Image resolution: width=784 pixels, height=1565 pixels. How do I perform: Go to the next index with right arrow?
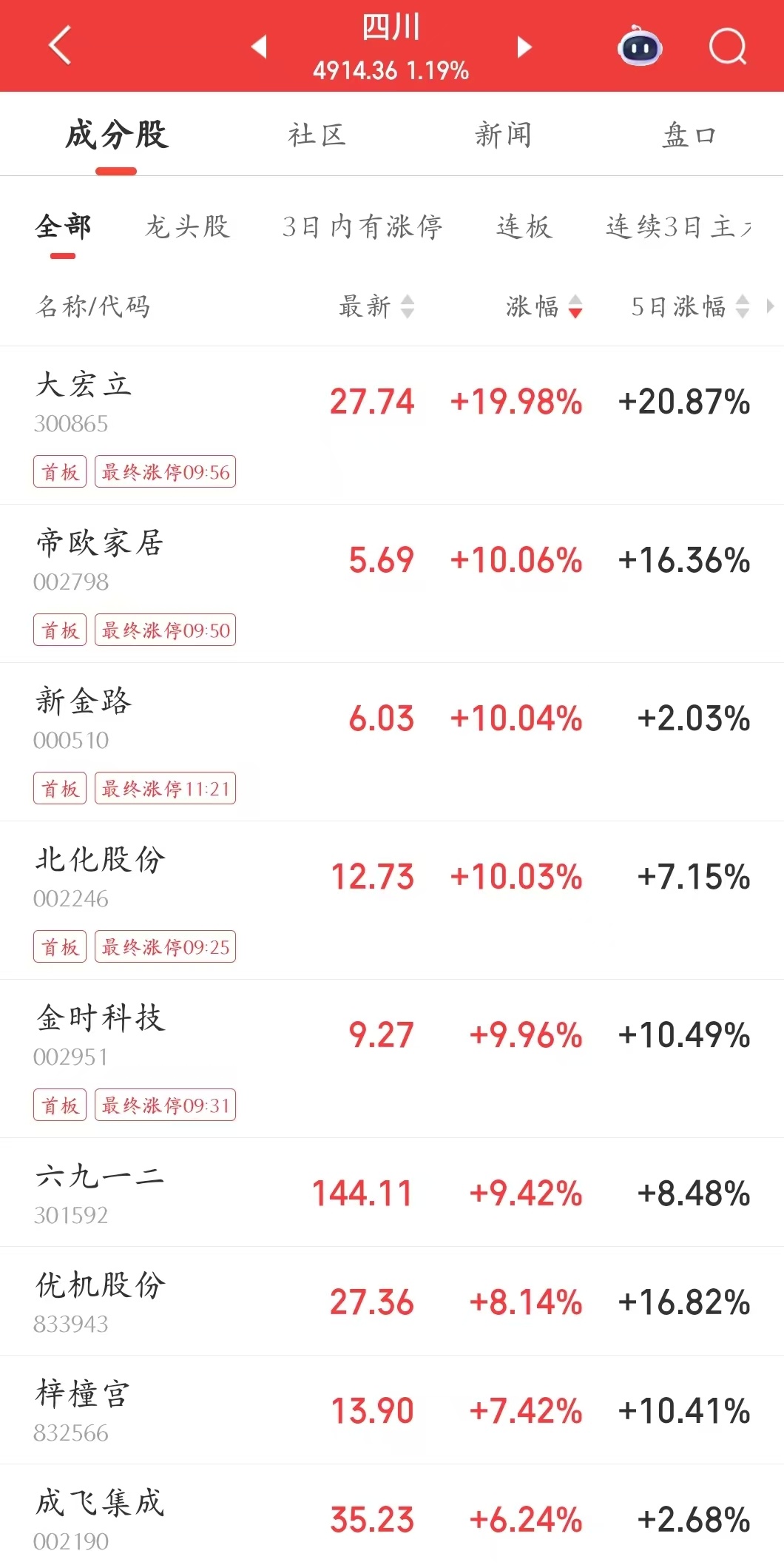pyautogui.click(x=524, y=47)
